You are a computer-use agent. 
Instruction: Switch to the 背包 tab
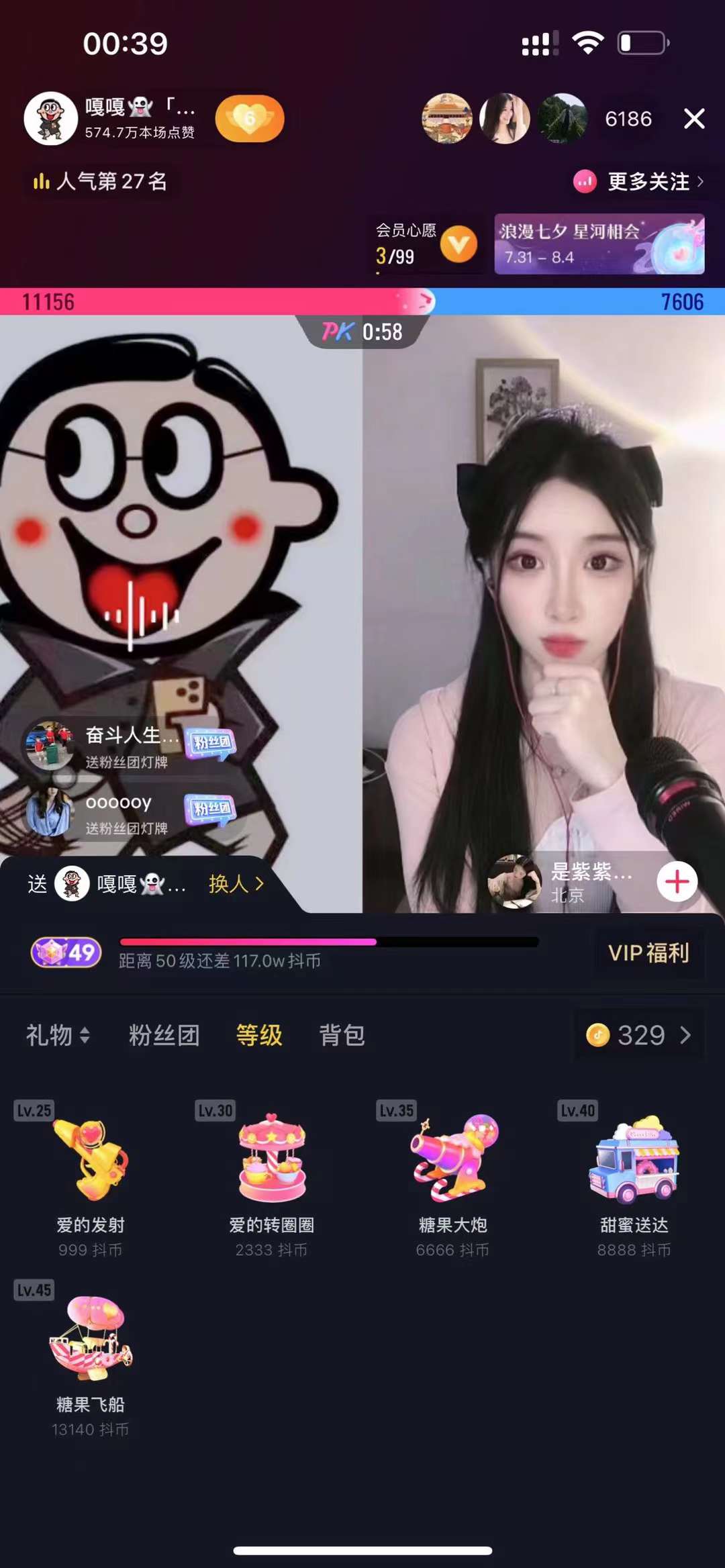pos(342,1035)
